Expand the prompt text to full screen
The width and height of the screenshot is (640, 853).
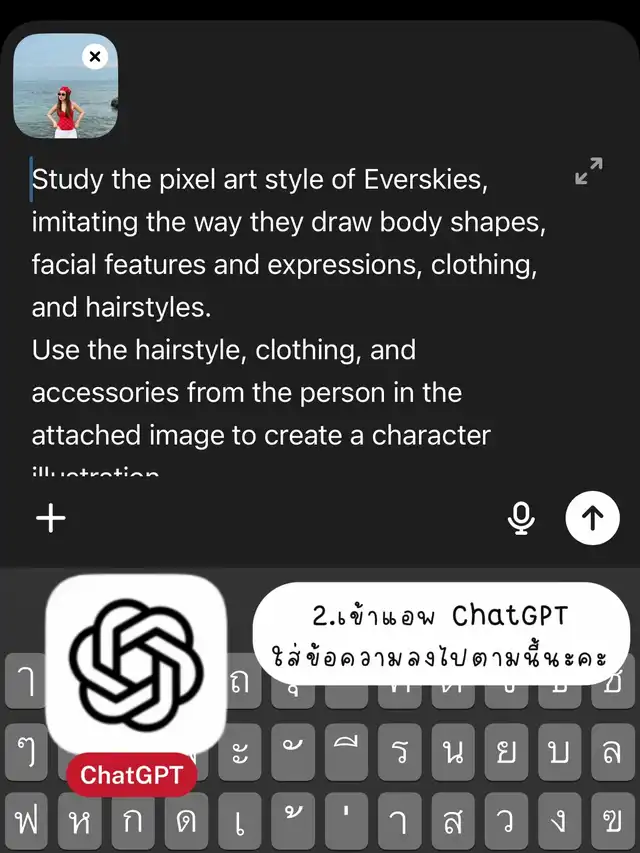tap(589, 172)
